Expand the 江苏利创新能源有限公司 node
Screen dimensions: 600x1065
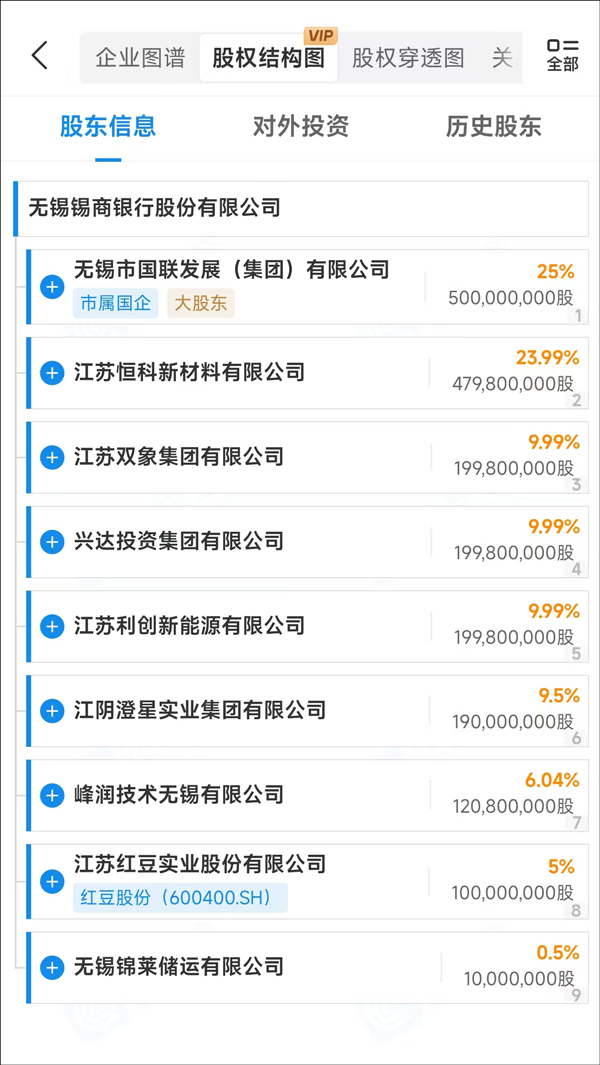[x=52, y=626]
